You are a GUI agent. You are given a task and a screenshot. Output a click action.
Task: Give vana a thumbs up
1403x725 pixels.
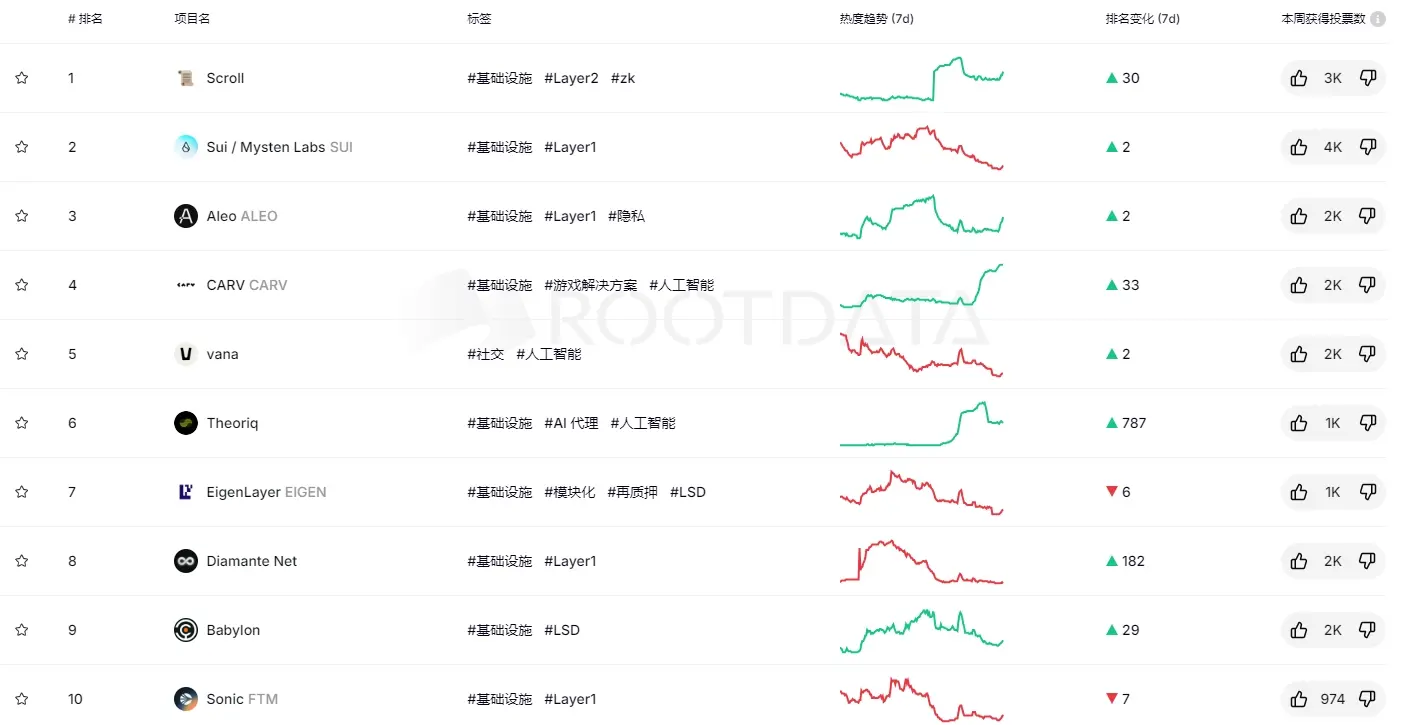click(1299, 354)
